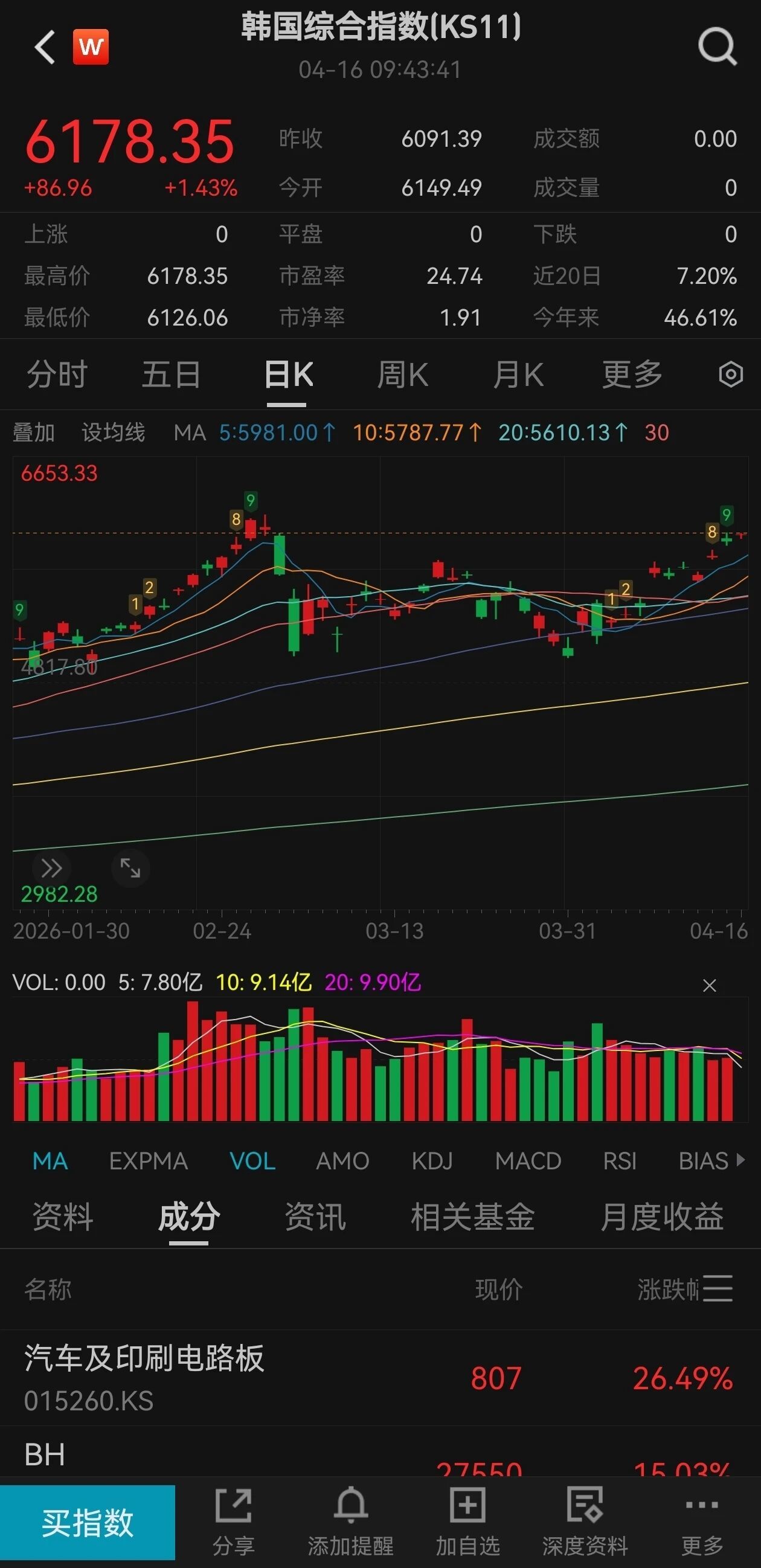Tap 叠加 to overlay another index

pyautogui.click(x=33, y=432)
